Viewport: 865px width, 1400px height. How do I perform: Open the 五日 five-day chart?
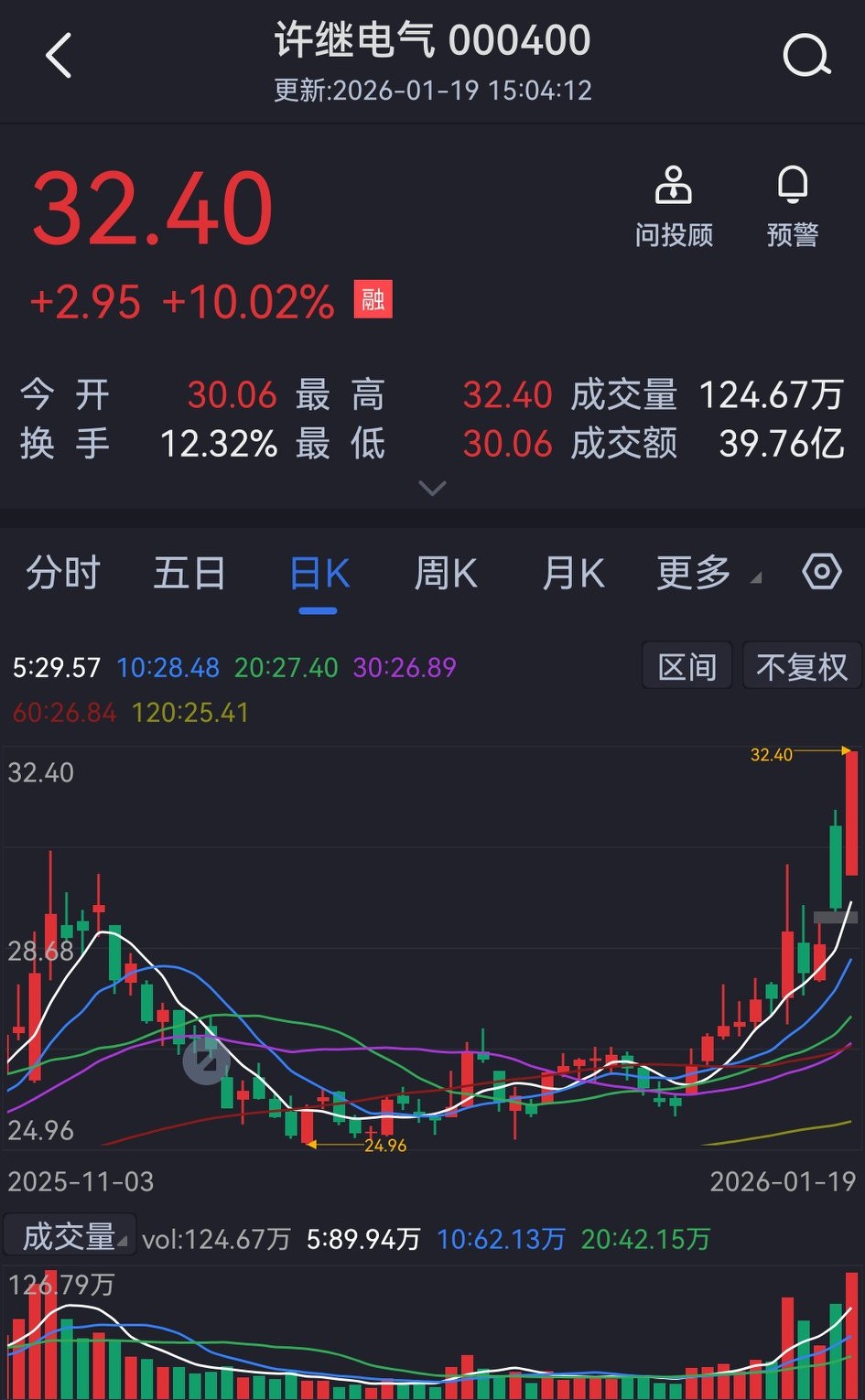click(x=189, y=572)
